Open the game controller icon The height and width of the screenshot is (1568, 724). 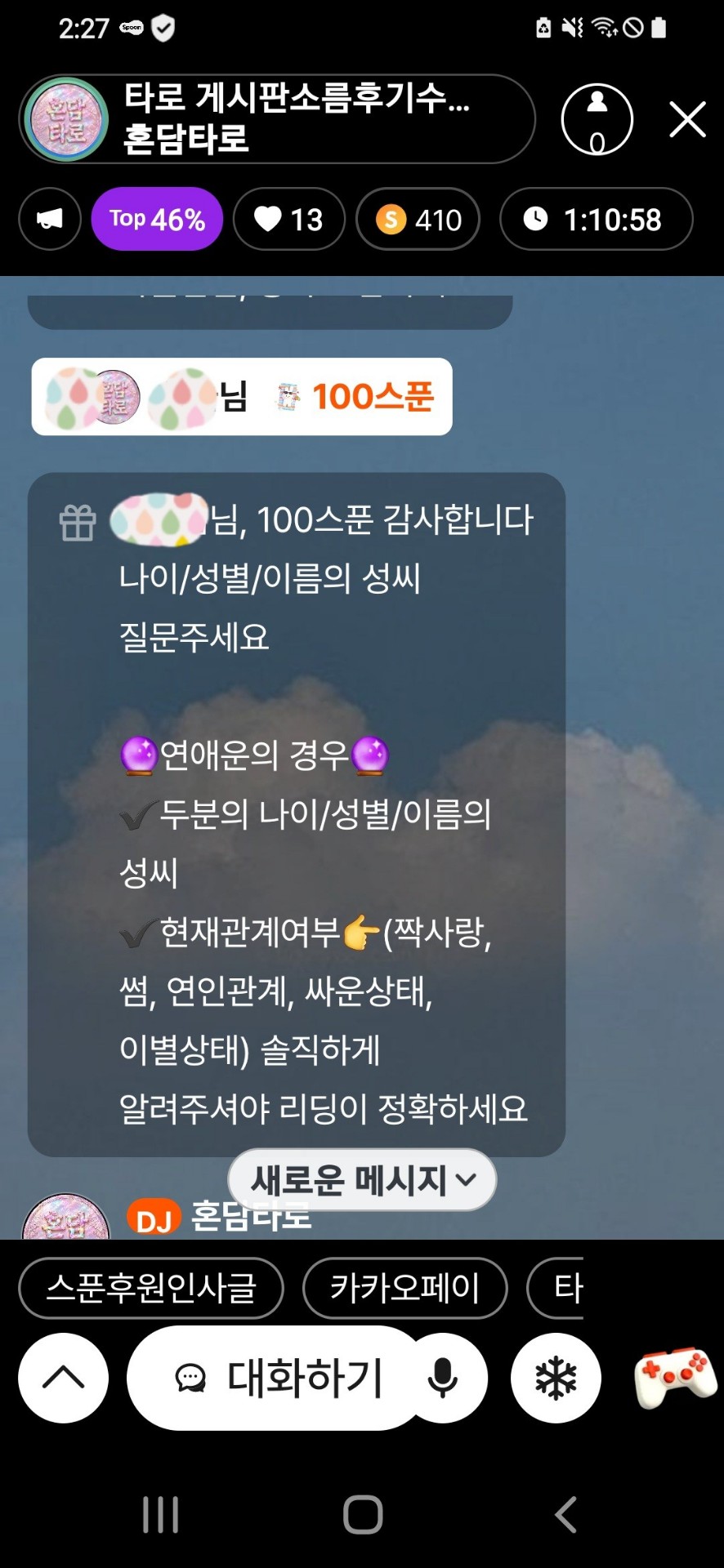pos(676,1377)
